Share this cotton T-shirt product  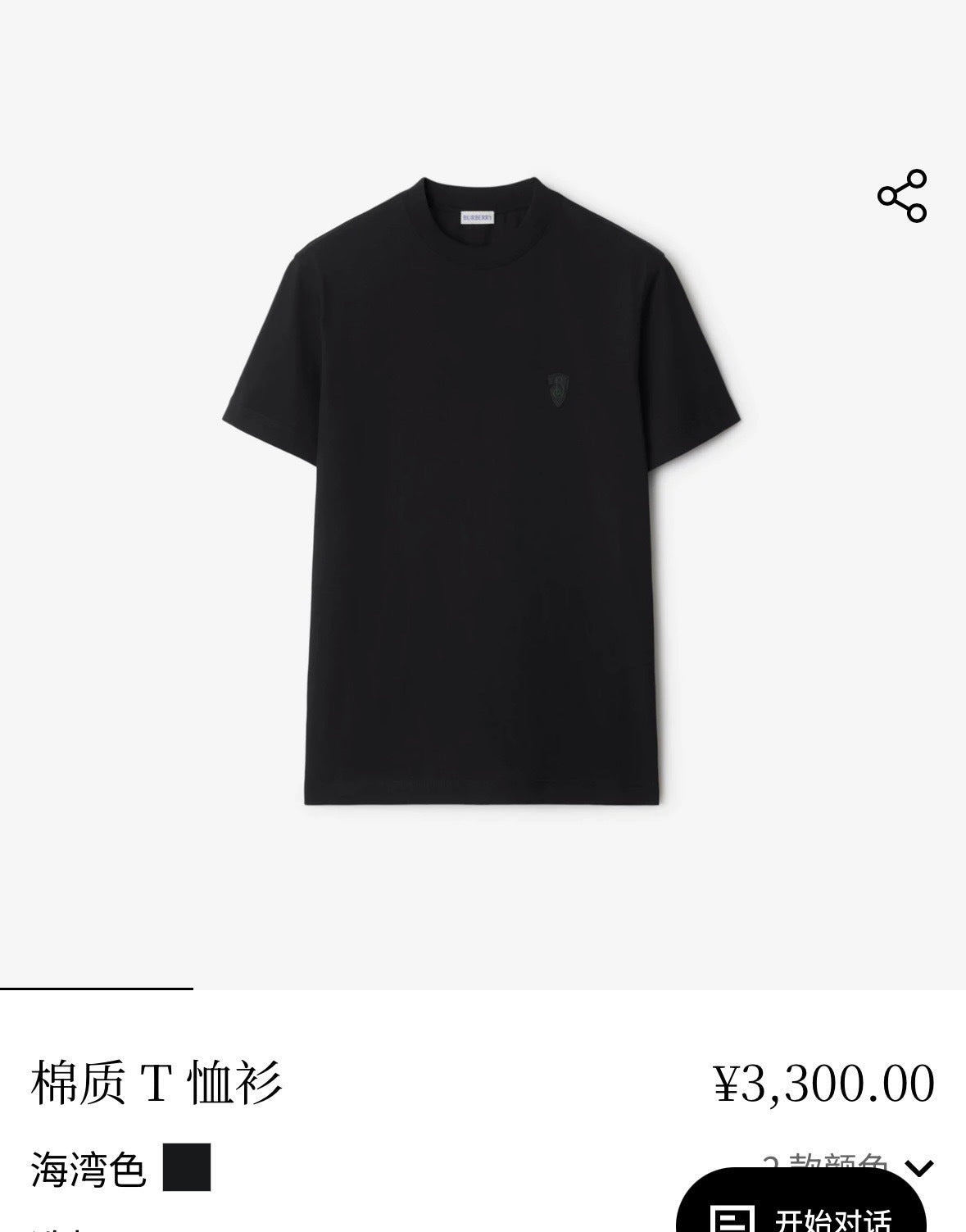tap(901, 196)
